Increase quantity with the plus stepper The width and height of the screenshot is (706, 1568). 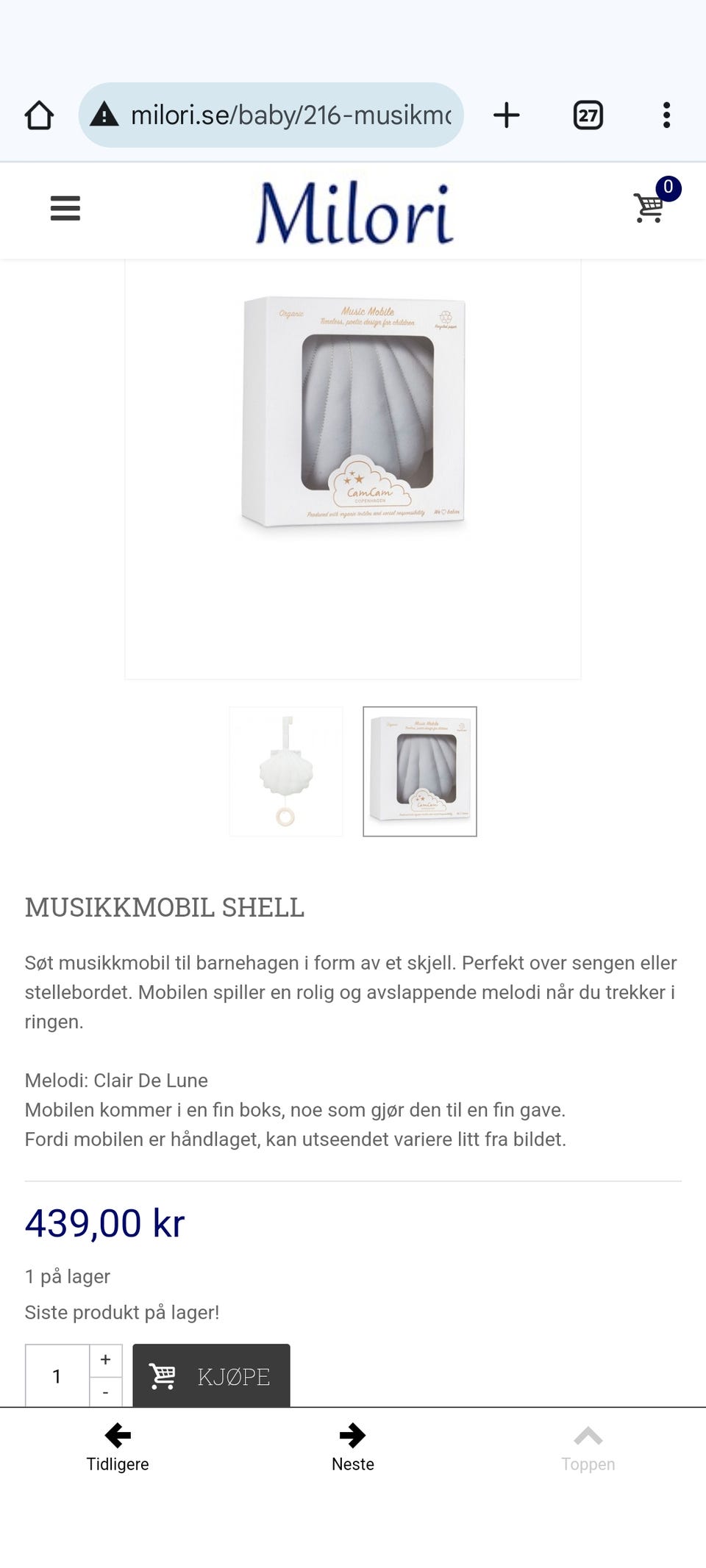click(104, 1358)
